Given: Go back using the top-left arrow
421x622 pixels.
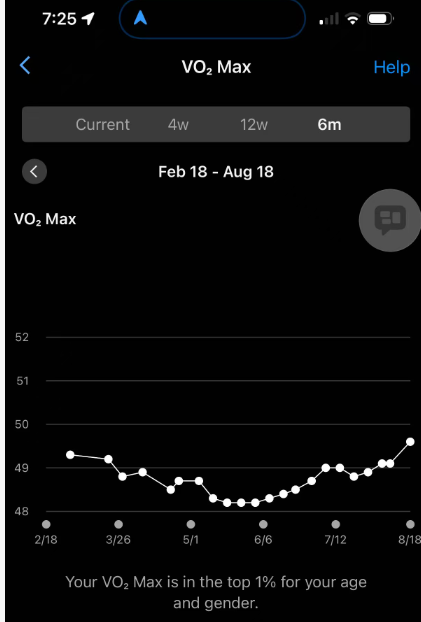Looking at the screenshot, I should click(x=25, y=65).
